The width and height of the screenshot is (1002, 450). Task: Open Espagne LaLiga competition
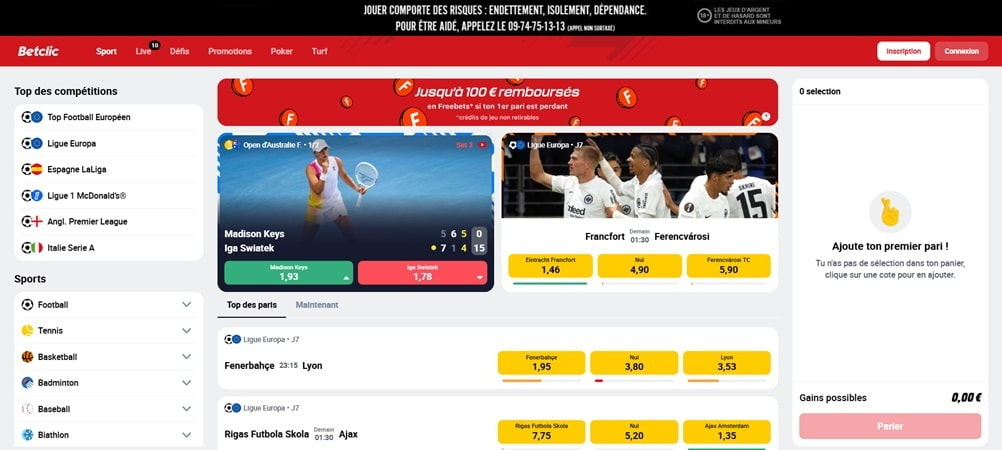click(77, 169)
